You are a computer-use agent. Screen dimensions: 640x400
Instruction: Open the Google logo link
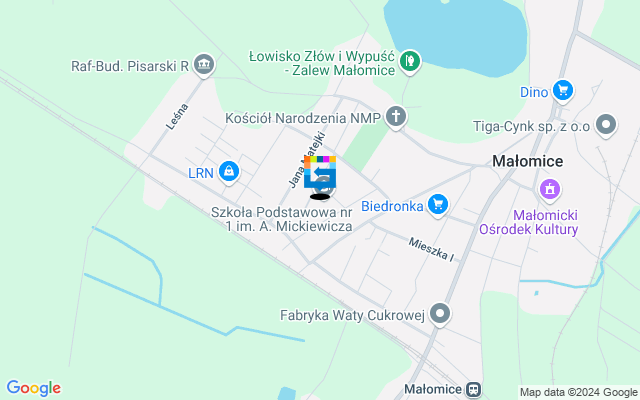(x=33, y=388)
